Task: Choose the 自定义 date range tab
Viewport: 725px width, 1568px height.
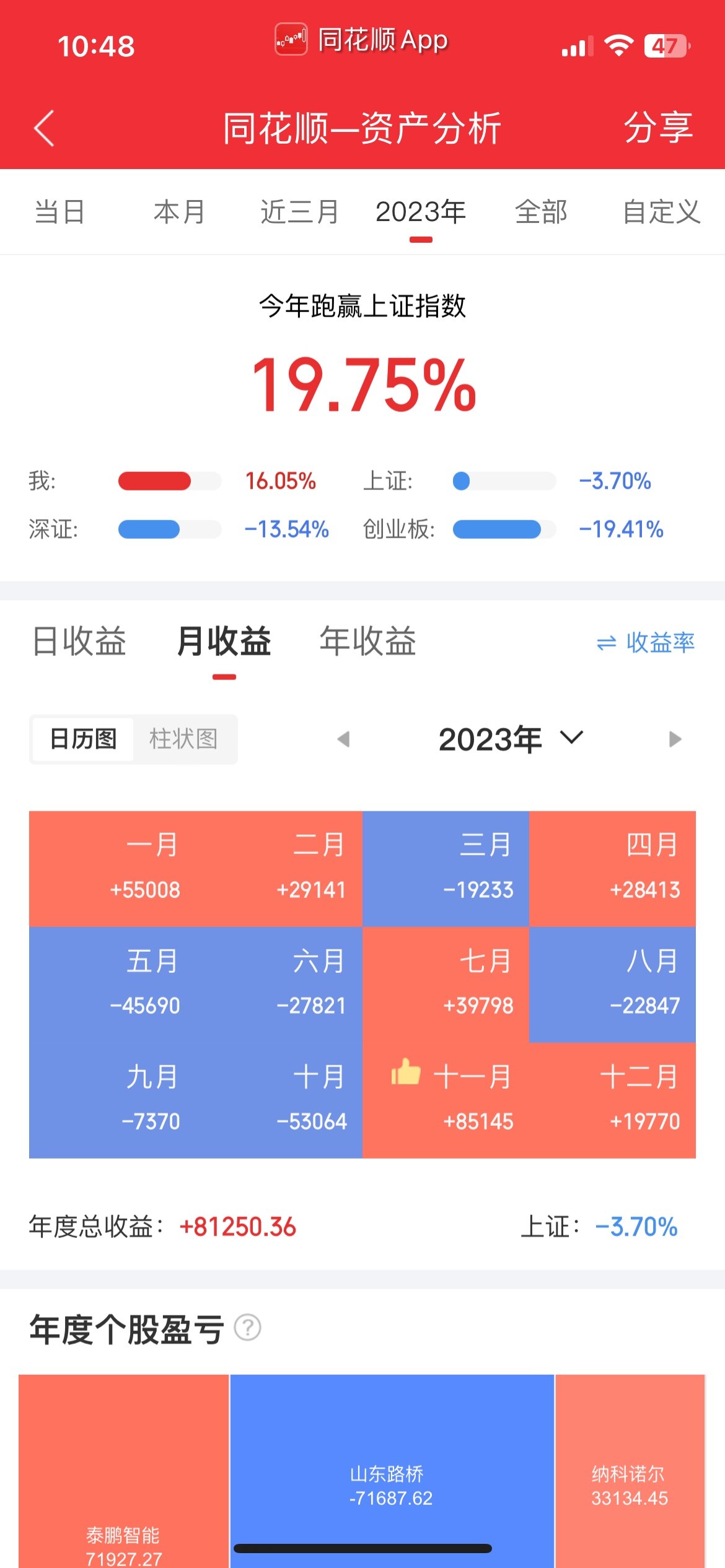Action: coord(661,212)
